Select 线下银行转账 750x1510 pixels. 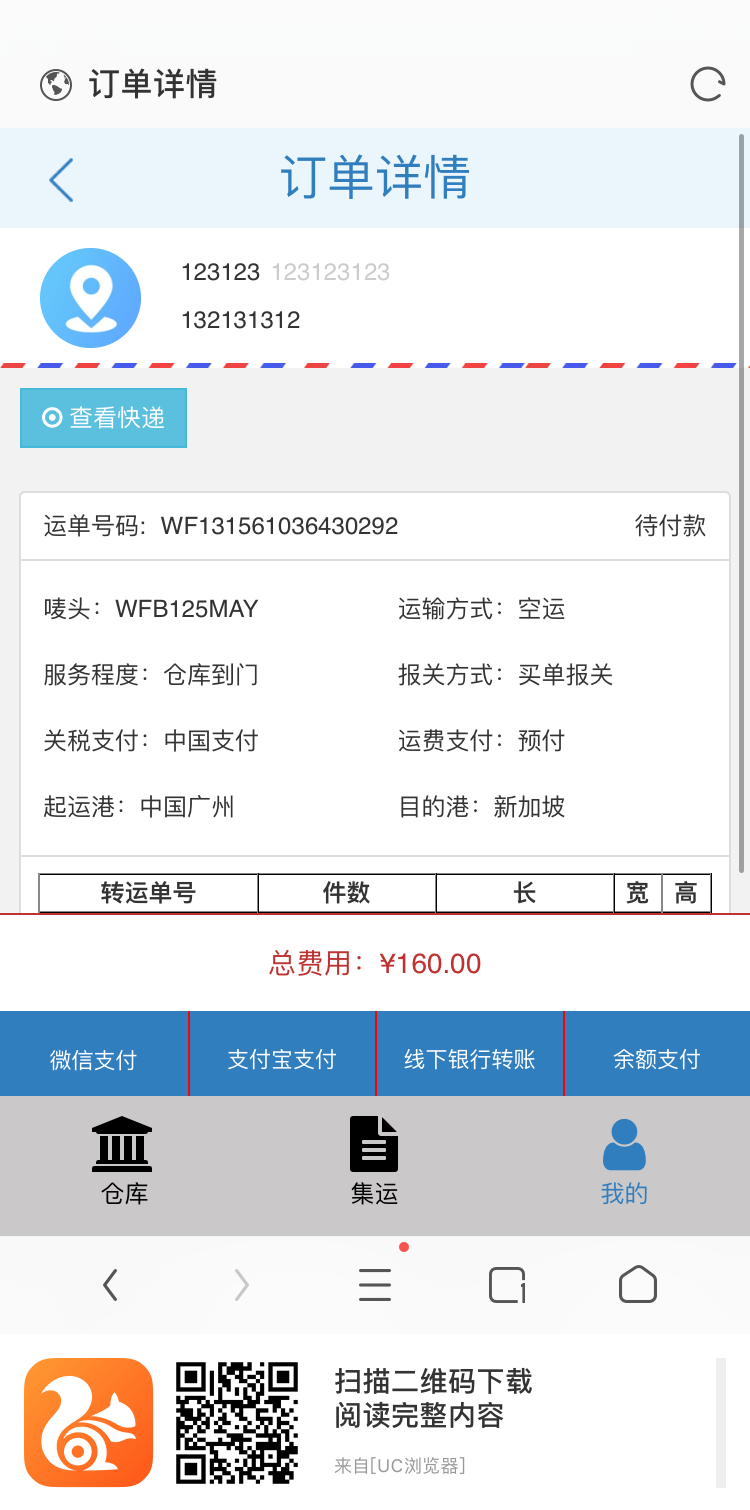470,1058
